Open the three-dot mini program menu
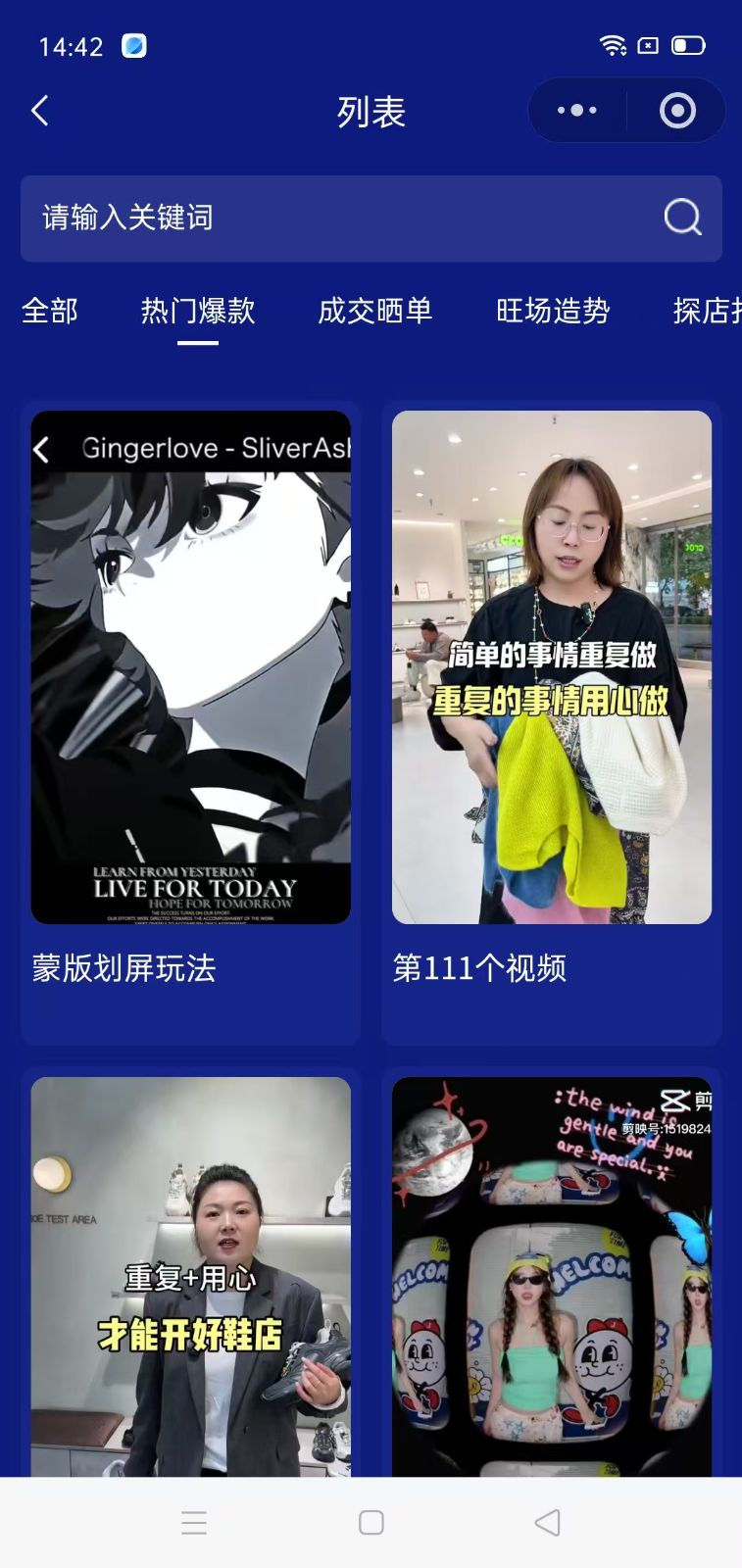The height and width of the screenshot is (1568, 742). (x=576, y=111)
